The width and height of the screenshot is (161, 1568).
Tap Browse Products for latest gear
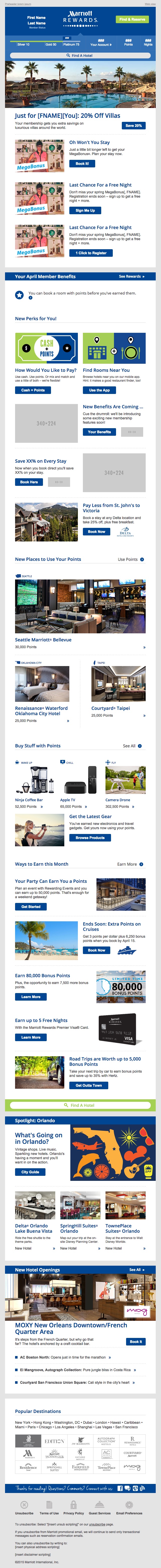click(90, 837)
